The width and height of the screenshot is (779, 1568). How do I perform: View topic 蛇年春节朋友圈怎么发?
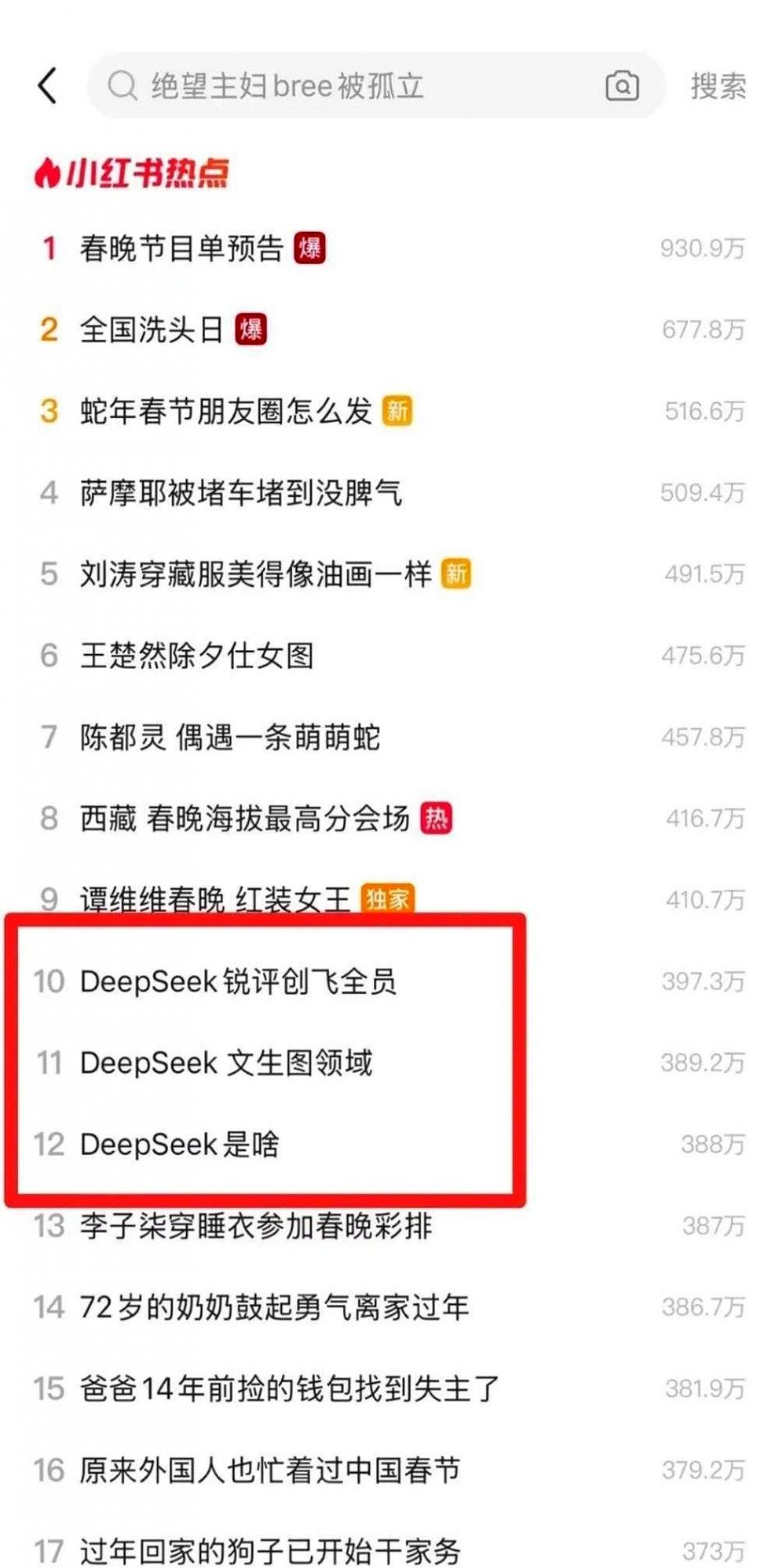pyautogui.click(x=225, y=411)
